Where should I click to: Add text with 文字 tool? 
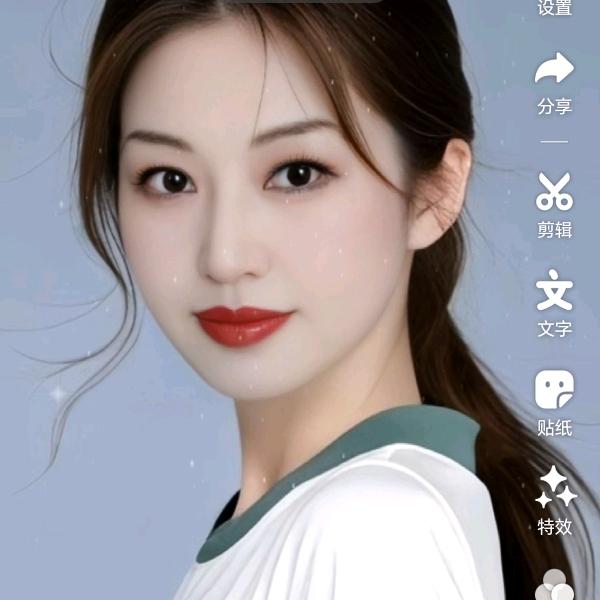(554, 303)
